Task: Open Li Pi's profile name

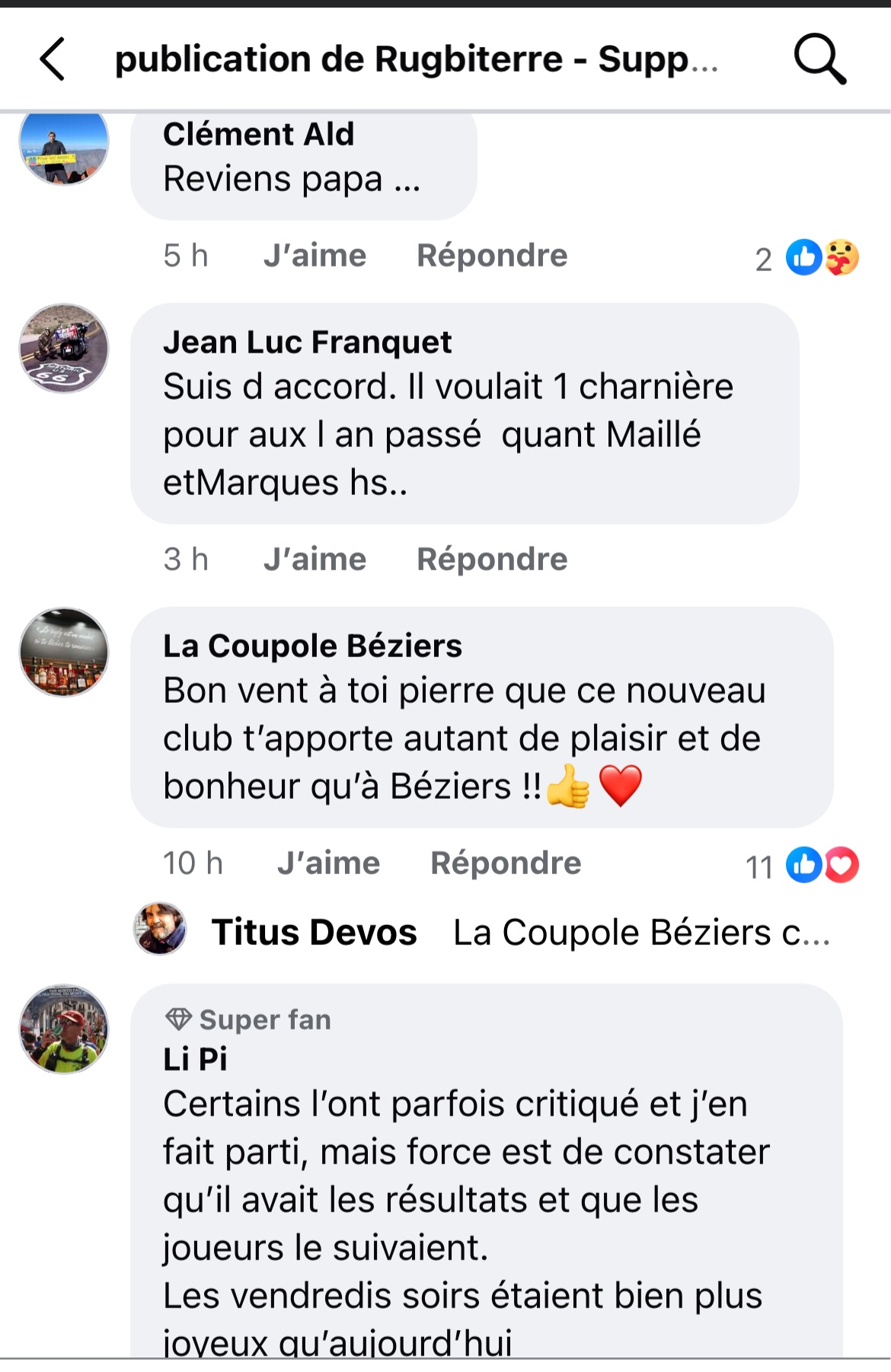Action: click(195, 1059)
